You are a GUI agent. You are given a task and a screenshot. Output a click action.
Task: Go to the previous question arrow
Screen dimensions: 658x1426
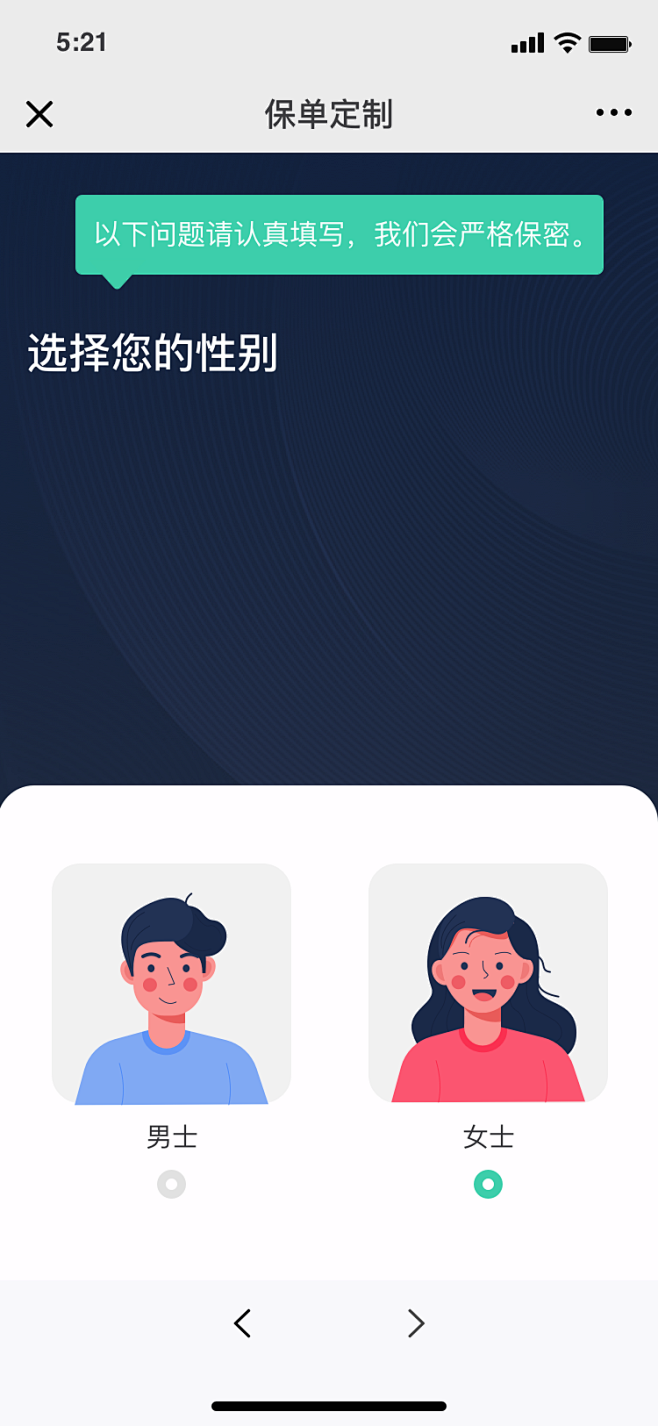242,1324
